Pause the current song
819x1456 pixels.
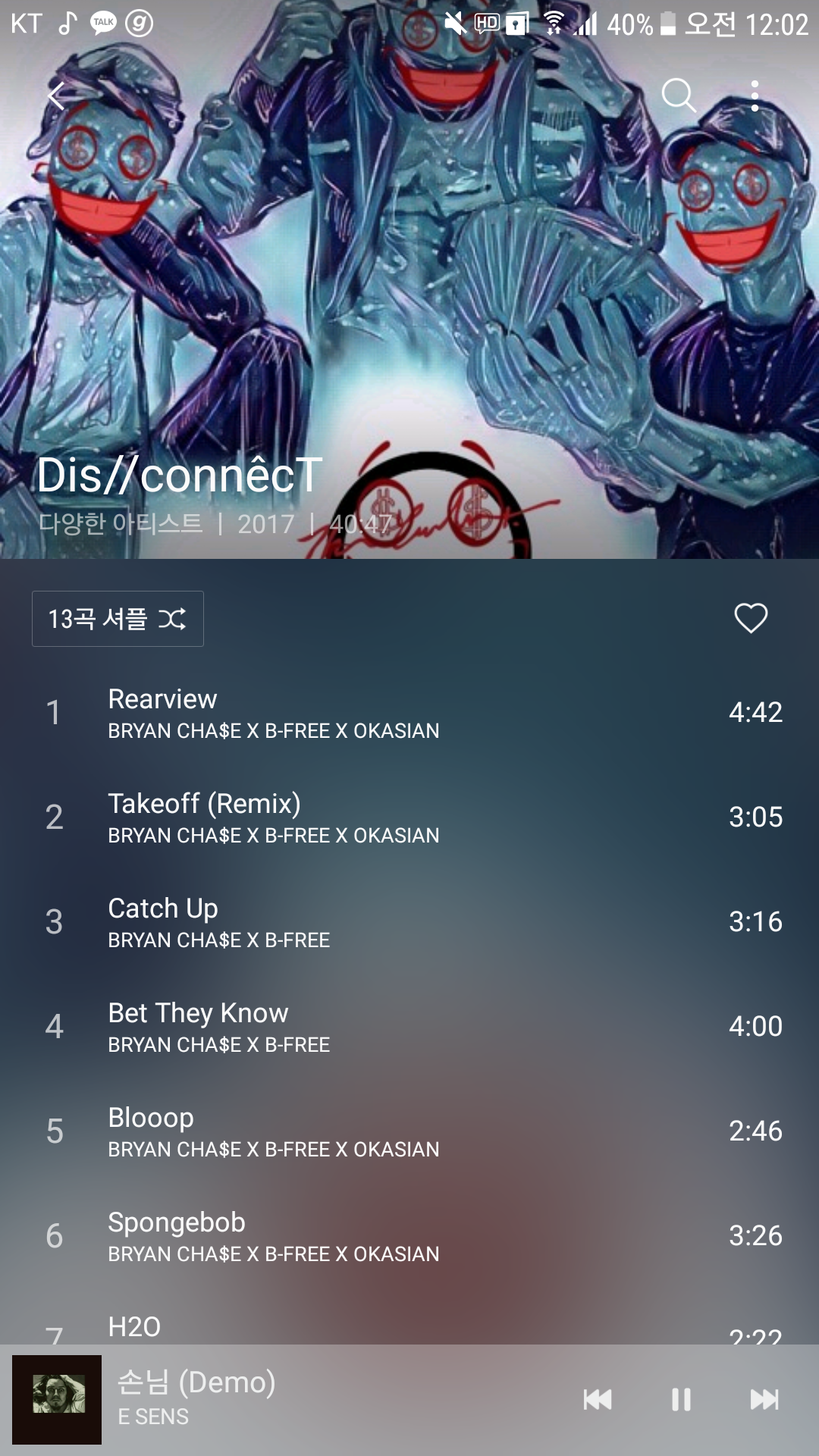pos(681,1399)
